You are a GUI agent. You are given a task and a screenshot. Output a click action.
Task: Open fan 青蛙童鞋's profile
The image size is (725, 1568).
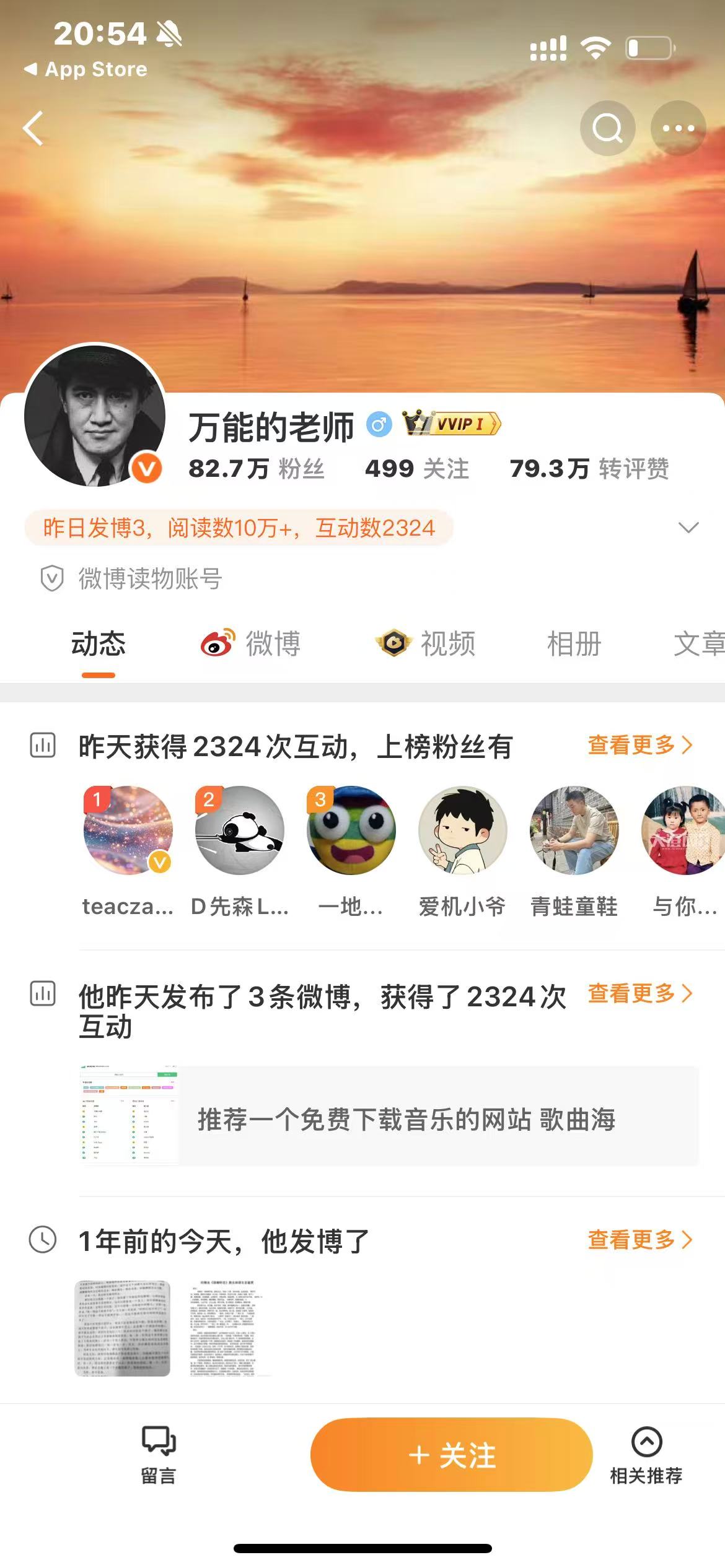[574, 852]
